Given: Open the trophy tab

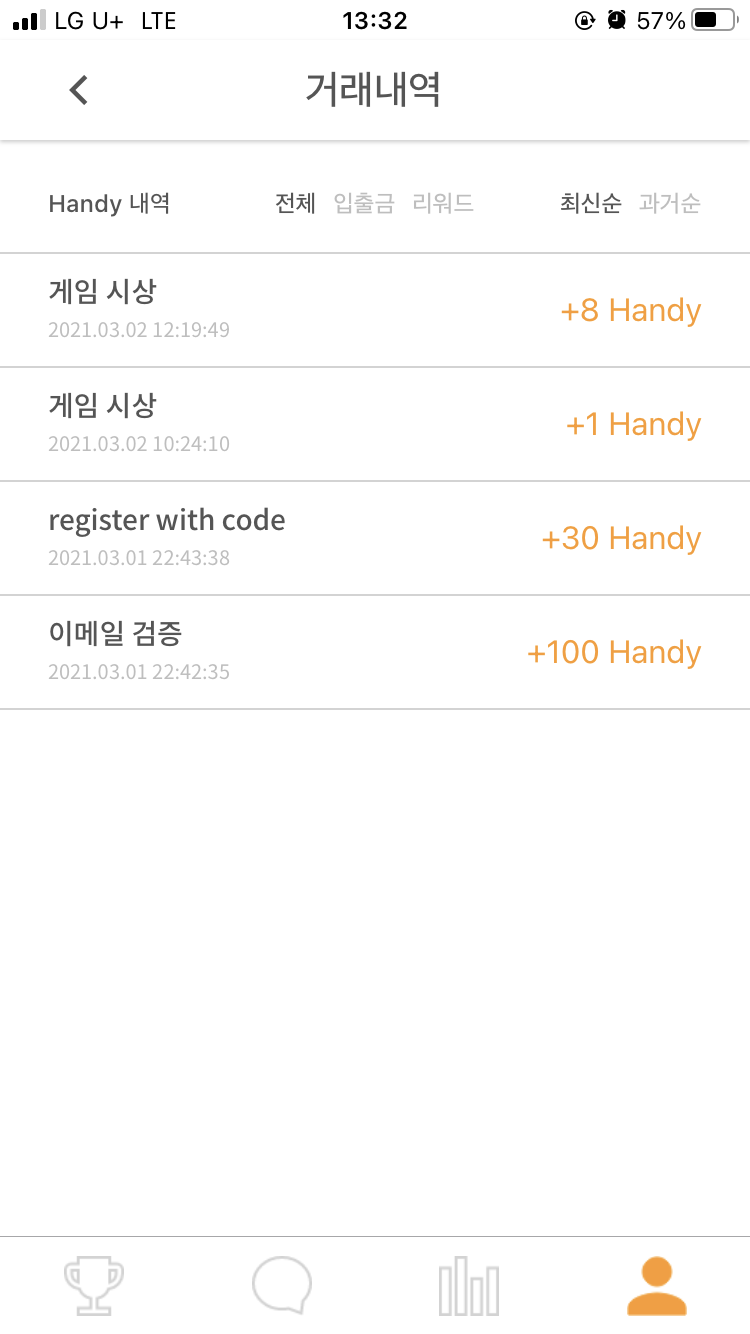Looking at the screenshot, I should pyautogui.click(x=94, y=1286).
